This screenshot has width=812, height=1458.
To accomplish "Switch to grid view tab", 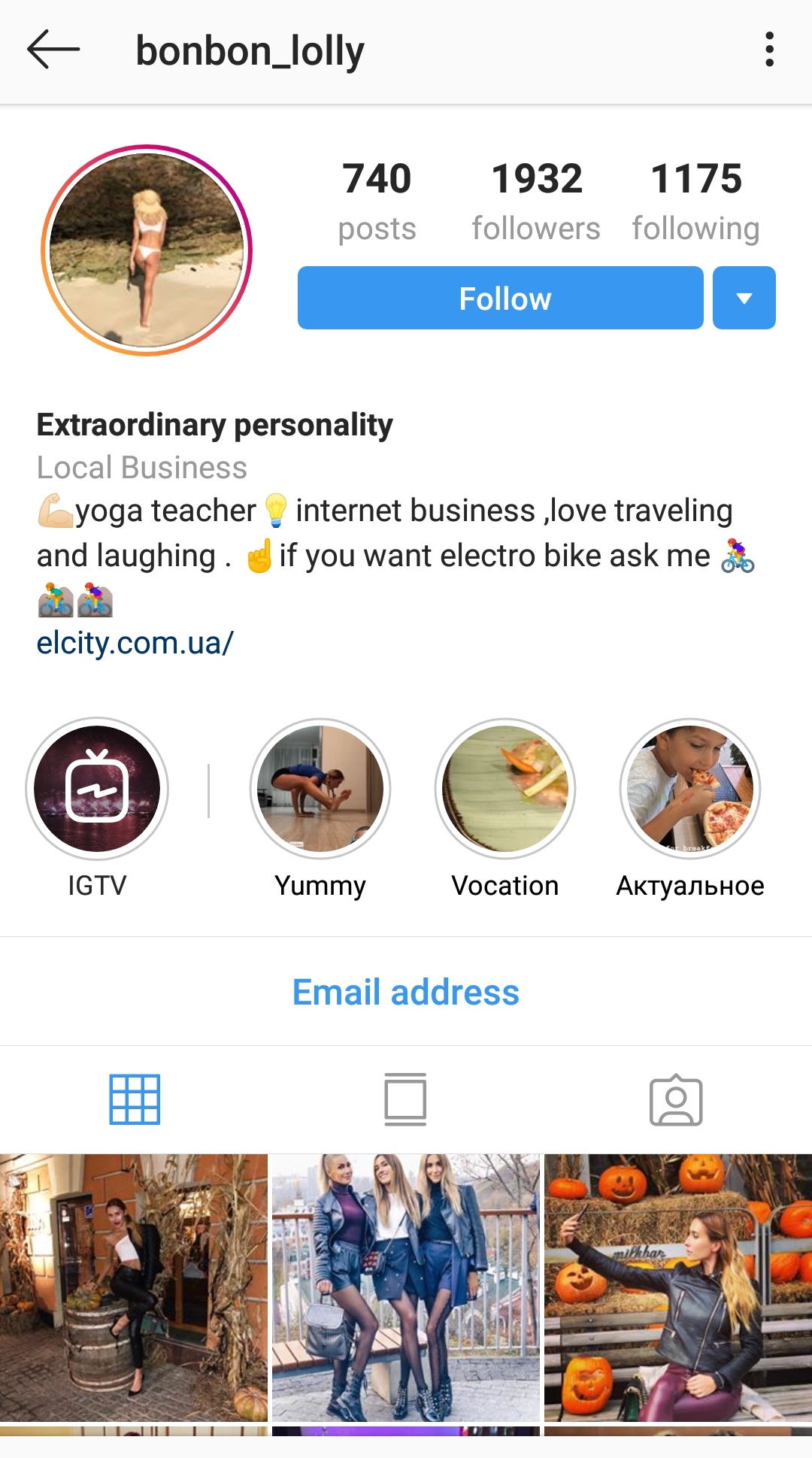I will click(x=135, y=1099).
